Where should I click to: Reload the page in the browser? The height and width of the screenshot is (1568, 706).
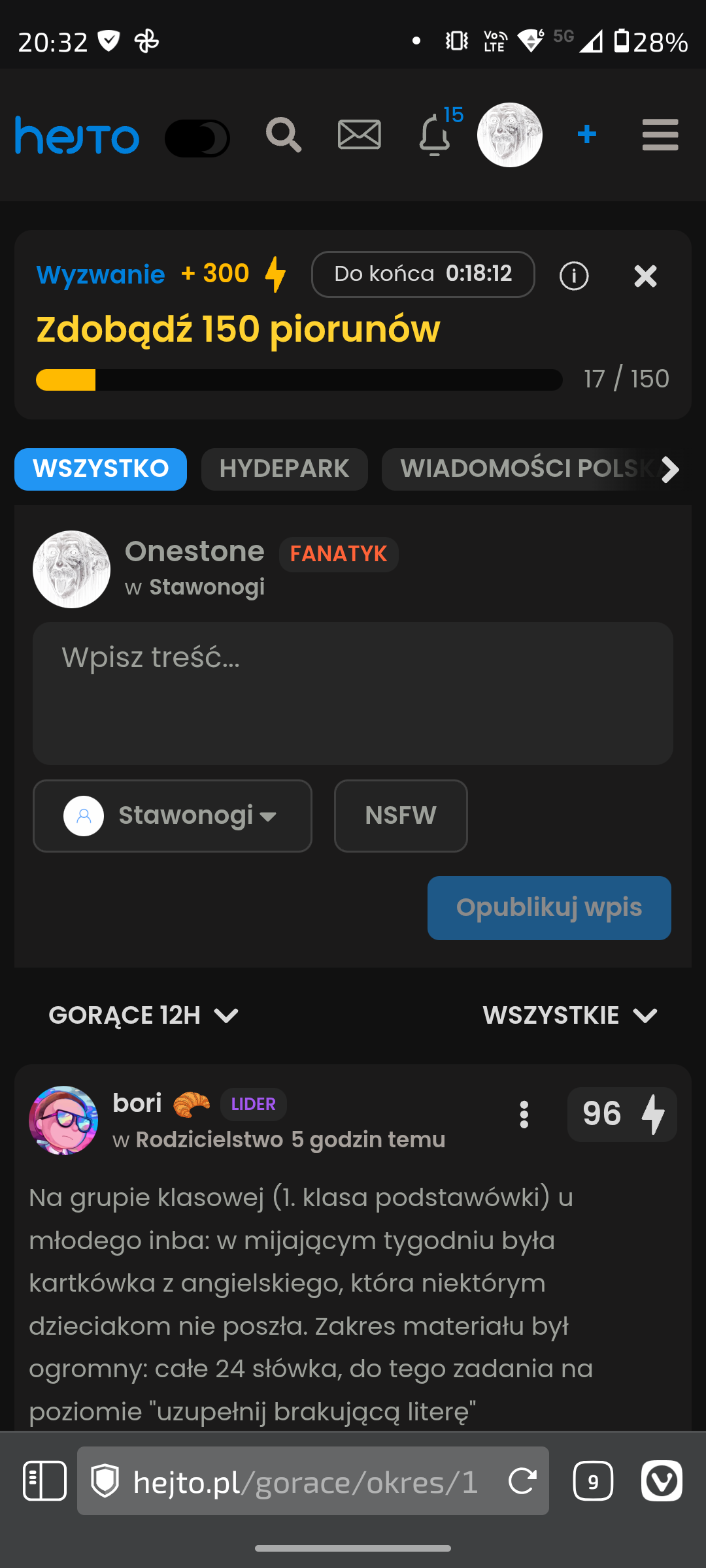click(x=522, y=1480)
